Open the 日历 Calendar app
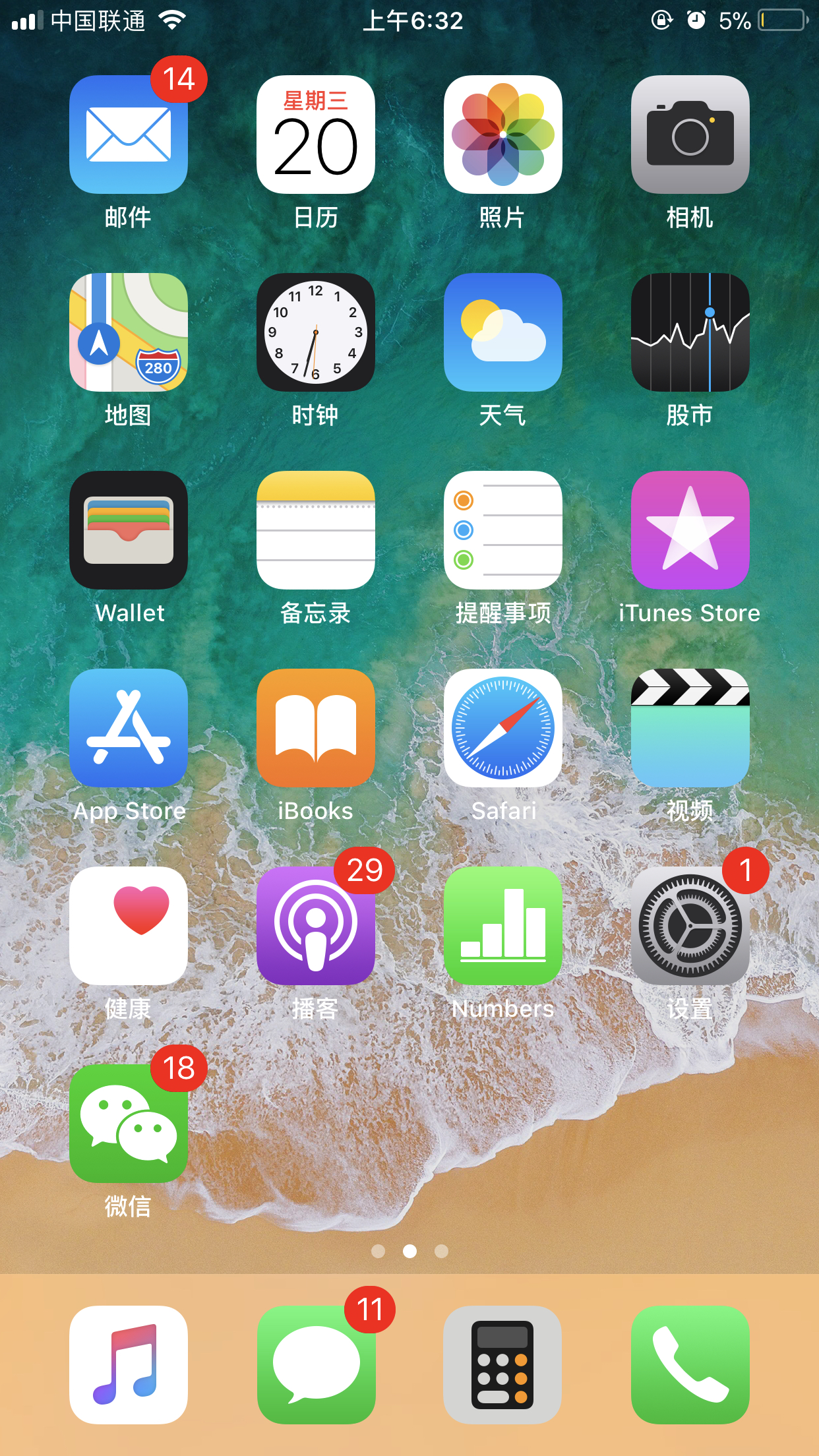Image resolution: width=819 pixels, height=1456 pixels. pyautogui.click(x=316, y=135)
